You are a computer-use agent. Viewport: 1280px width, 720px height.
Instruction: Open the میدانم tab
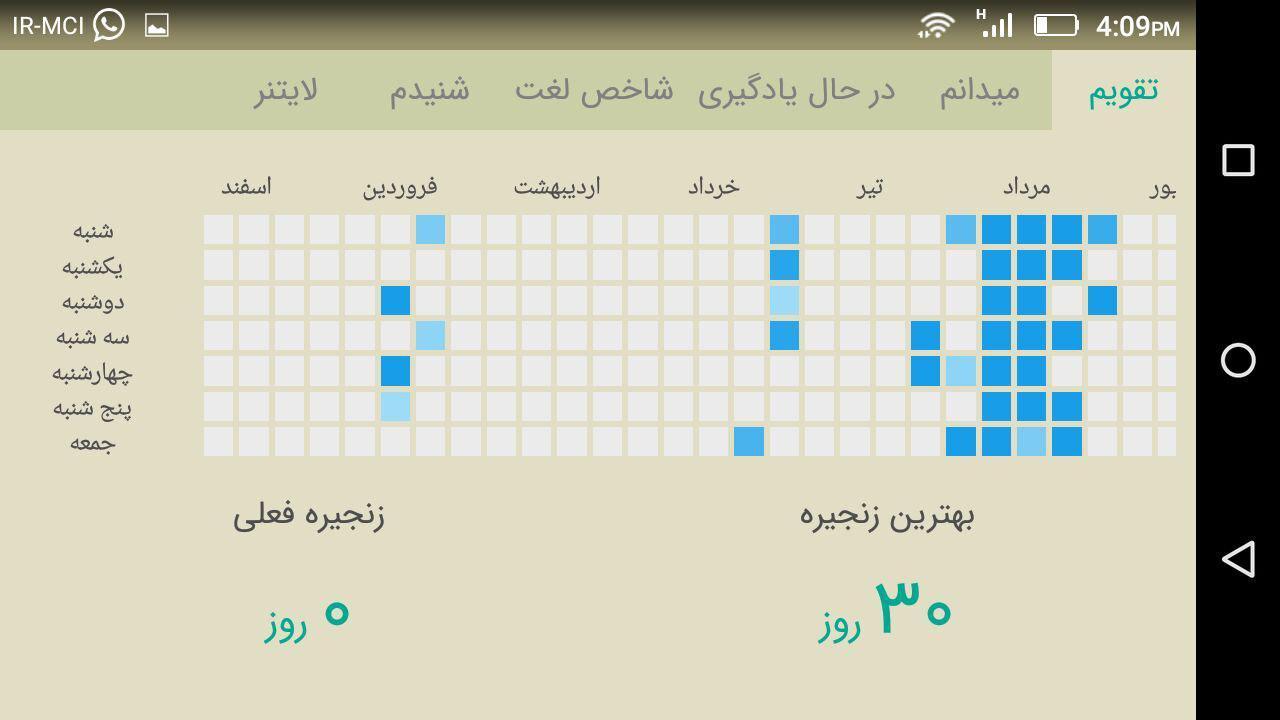click(979, 90)
